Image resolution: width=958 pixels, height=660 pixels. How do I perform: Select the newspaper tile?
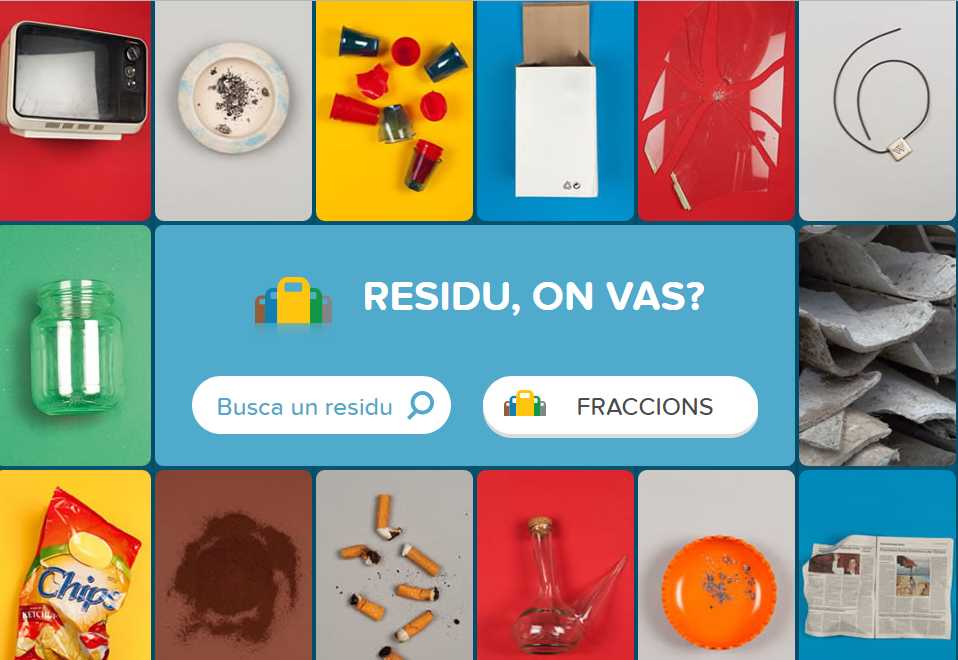878,565
